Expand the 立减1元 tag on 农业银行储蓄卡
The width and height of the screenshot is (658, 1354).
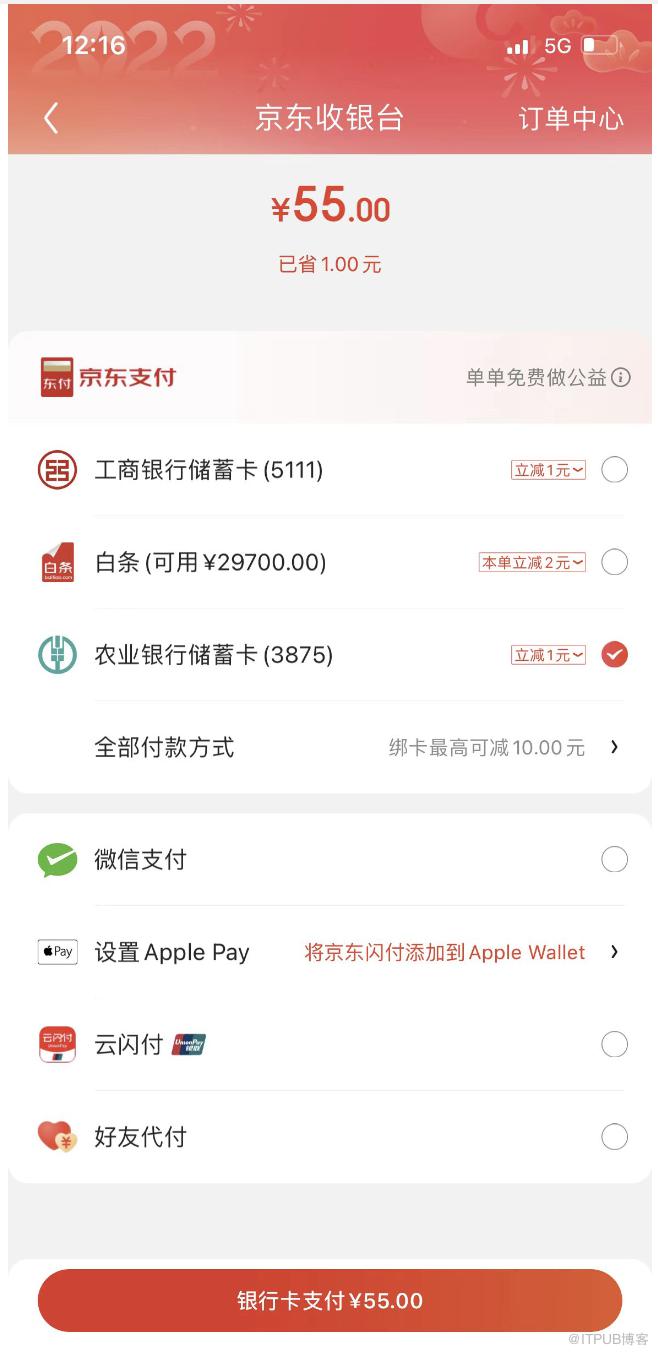(x=548, y=655)
